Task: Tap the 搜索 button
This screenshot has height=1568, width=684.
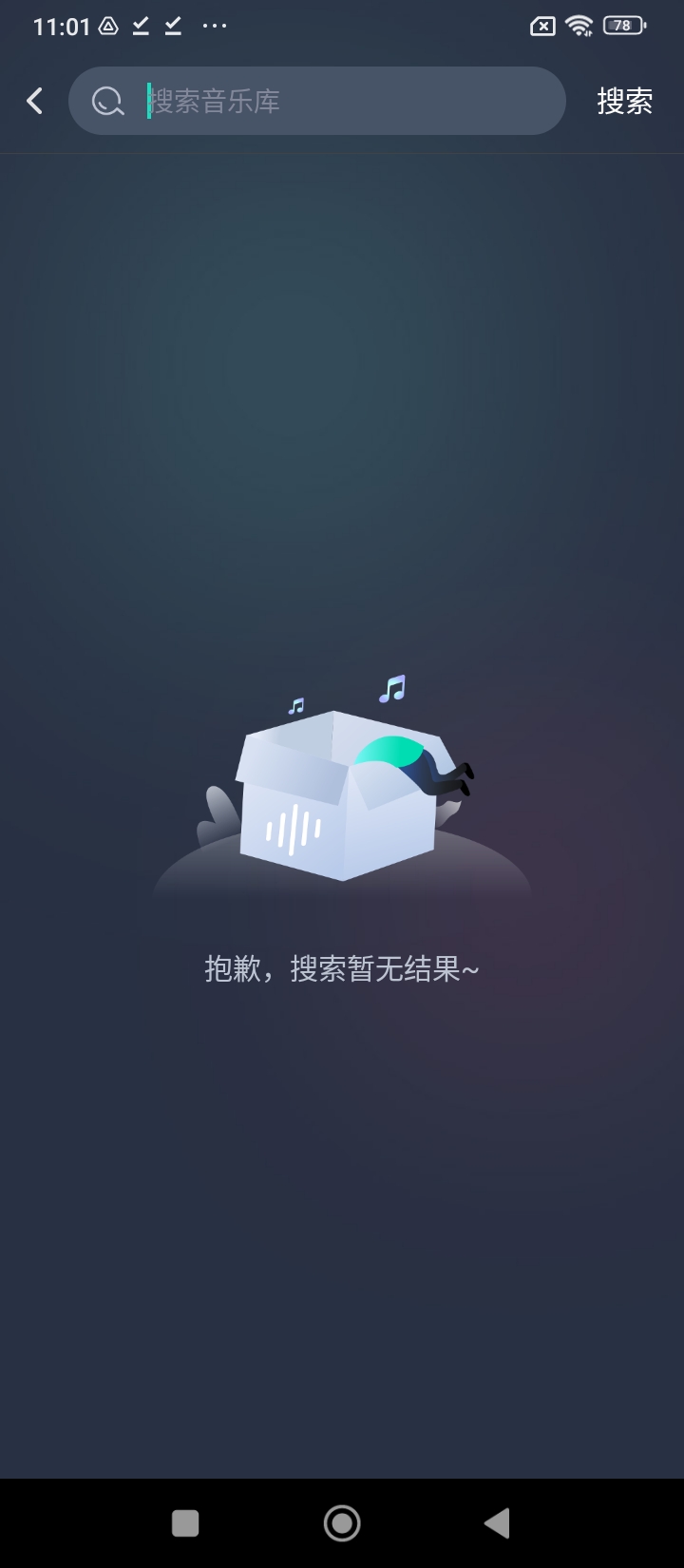Action: click(x=624, y=101)
